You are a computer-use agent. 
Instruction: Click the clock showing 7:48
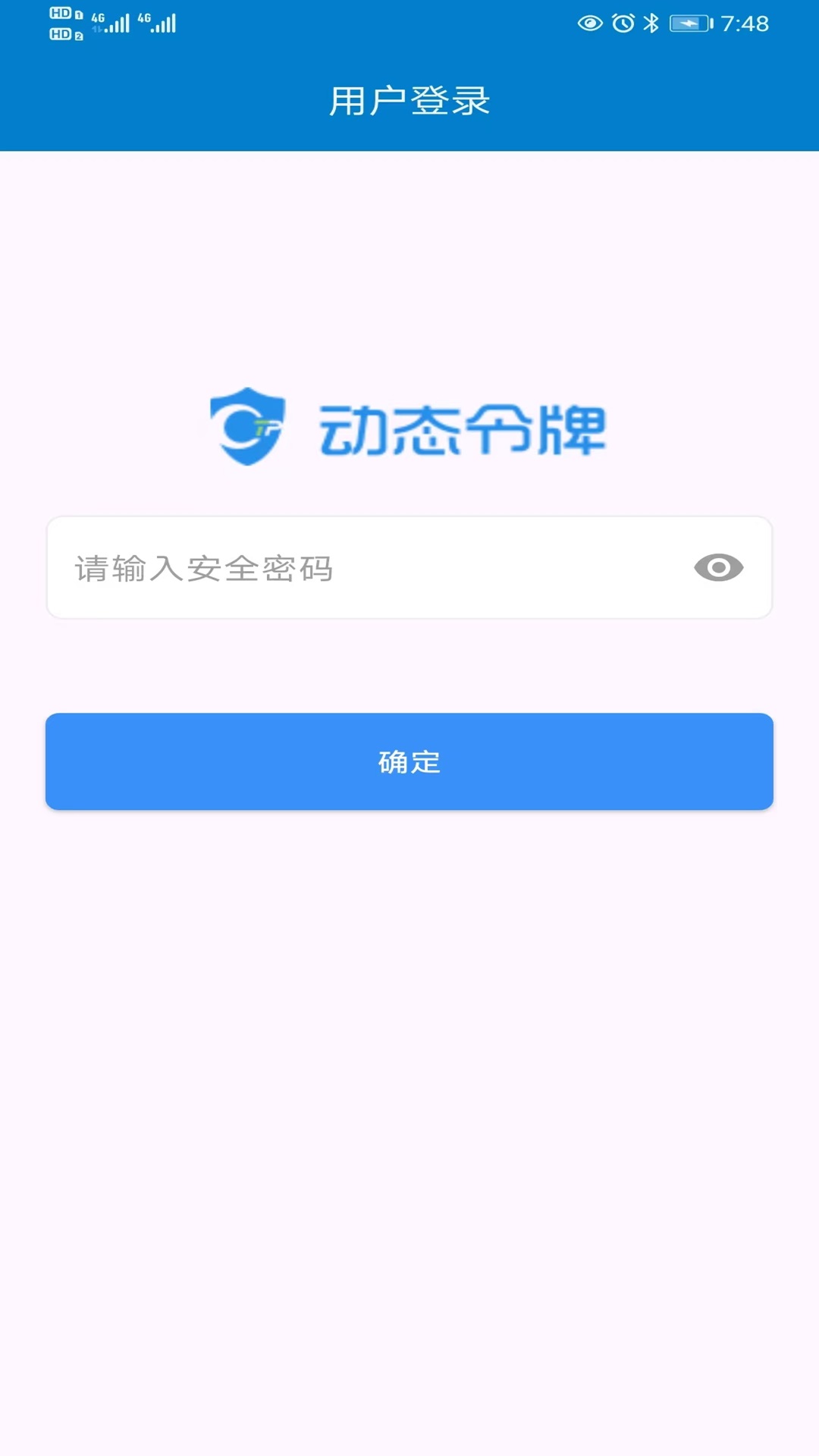747,23
